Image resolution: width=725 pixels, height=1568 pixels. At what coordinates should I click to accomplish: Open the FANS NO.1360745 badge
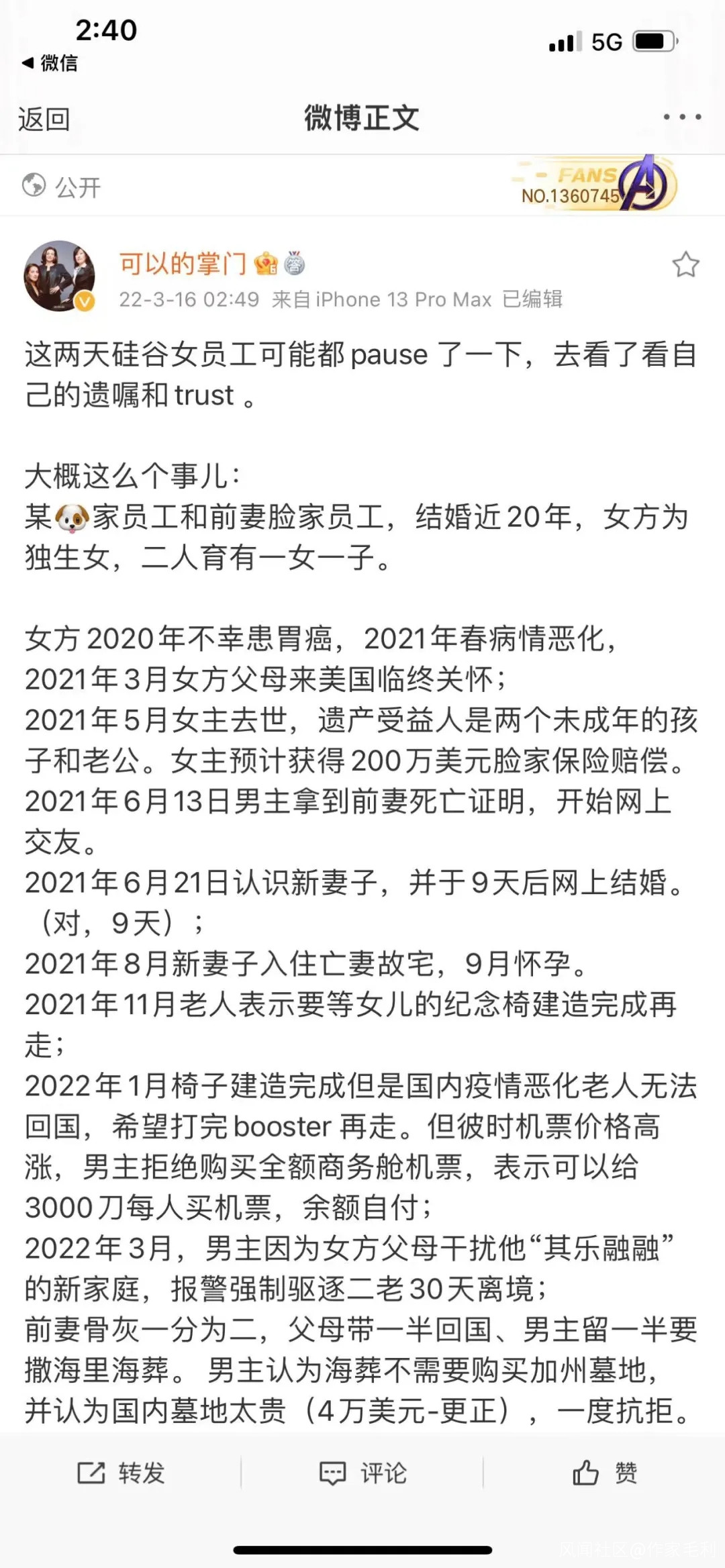tap(594, 185)
